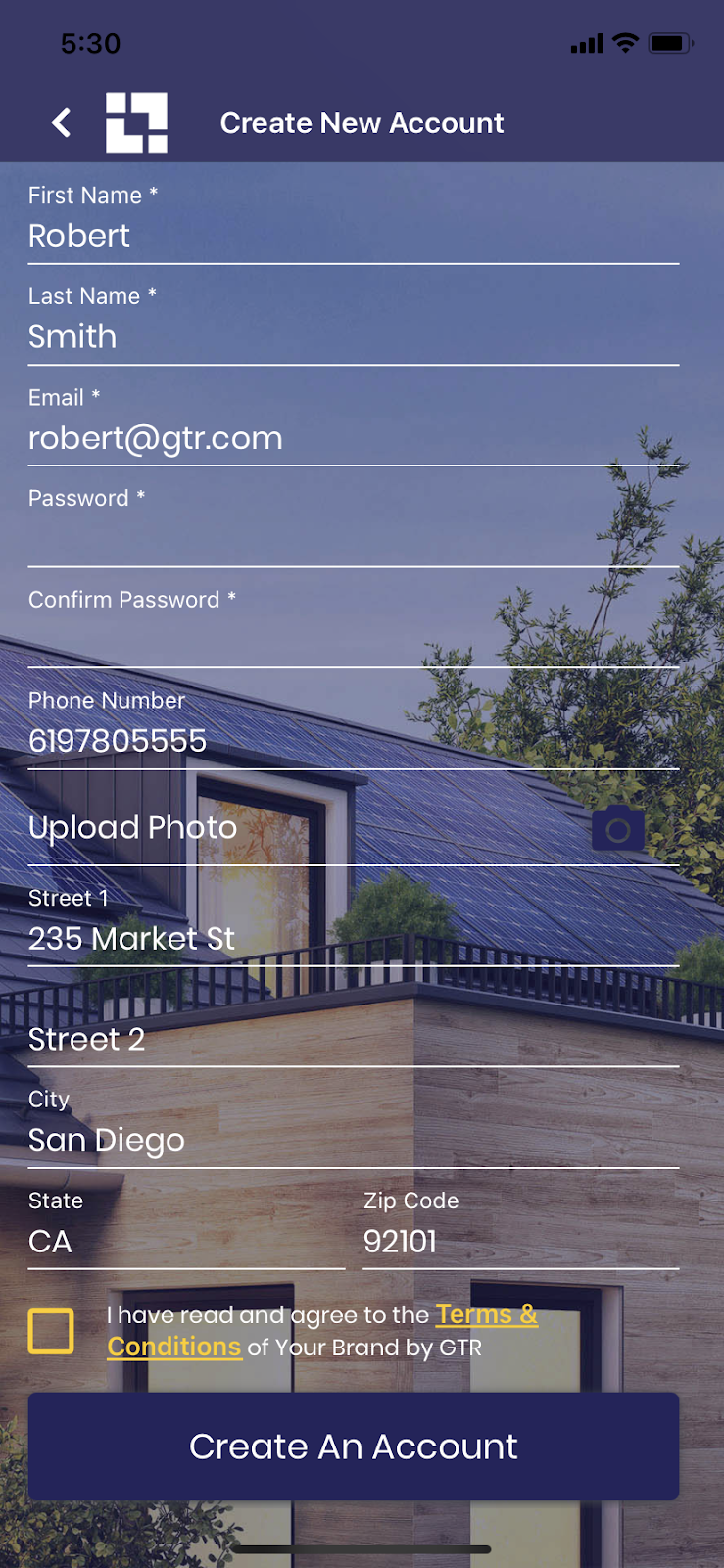This screenshot has width=724, height=1568.
Task: Edit the First Name field
Action: (353, 236)
